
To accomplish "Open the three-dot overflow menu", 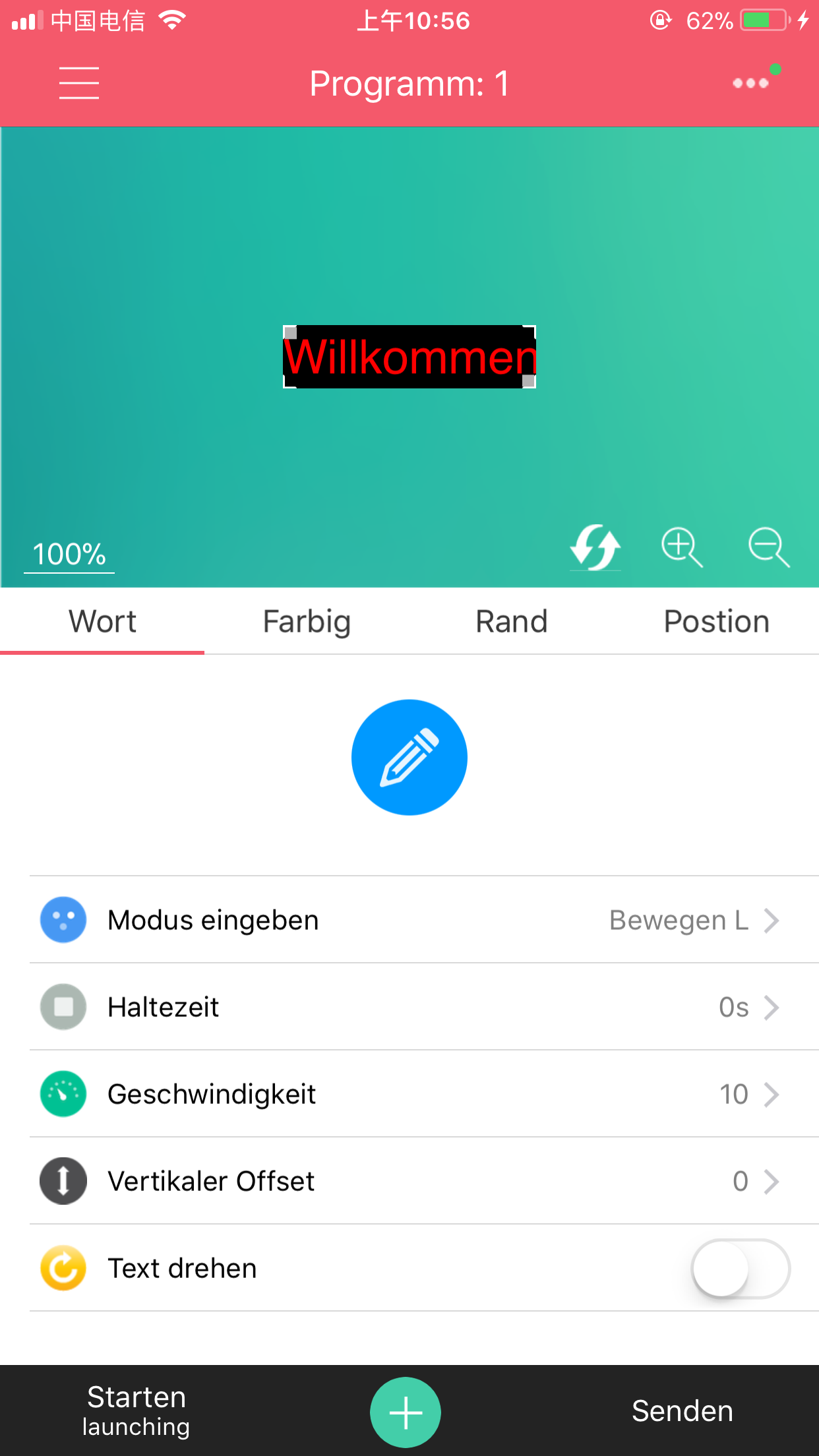I will pyautogui.click(x=750, y=83).
